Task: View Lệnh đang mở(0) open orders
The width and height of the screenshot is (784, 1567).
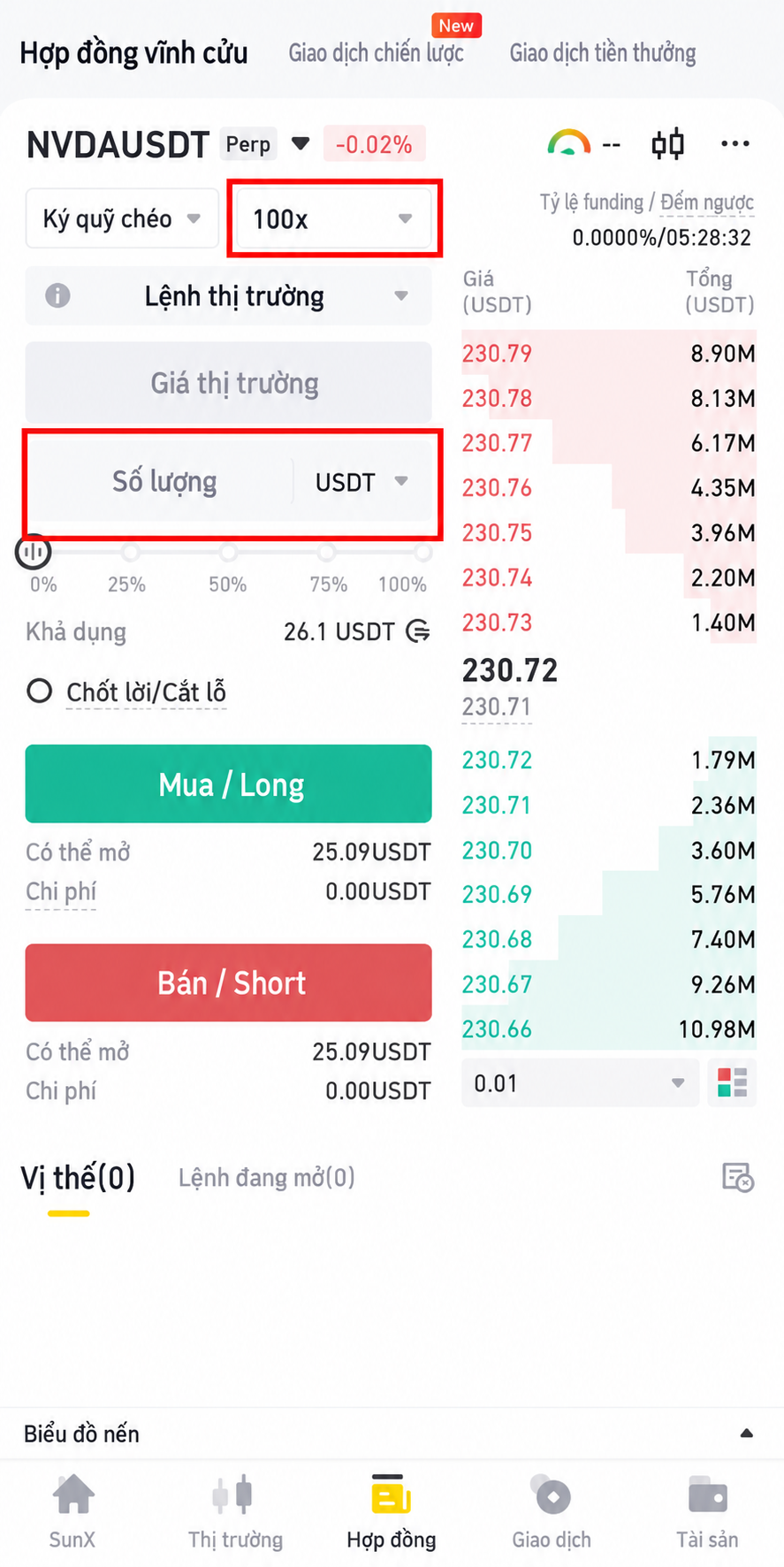Action: pos(266,1177)
